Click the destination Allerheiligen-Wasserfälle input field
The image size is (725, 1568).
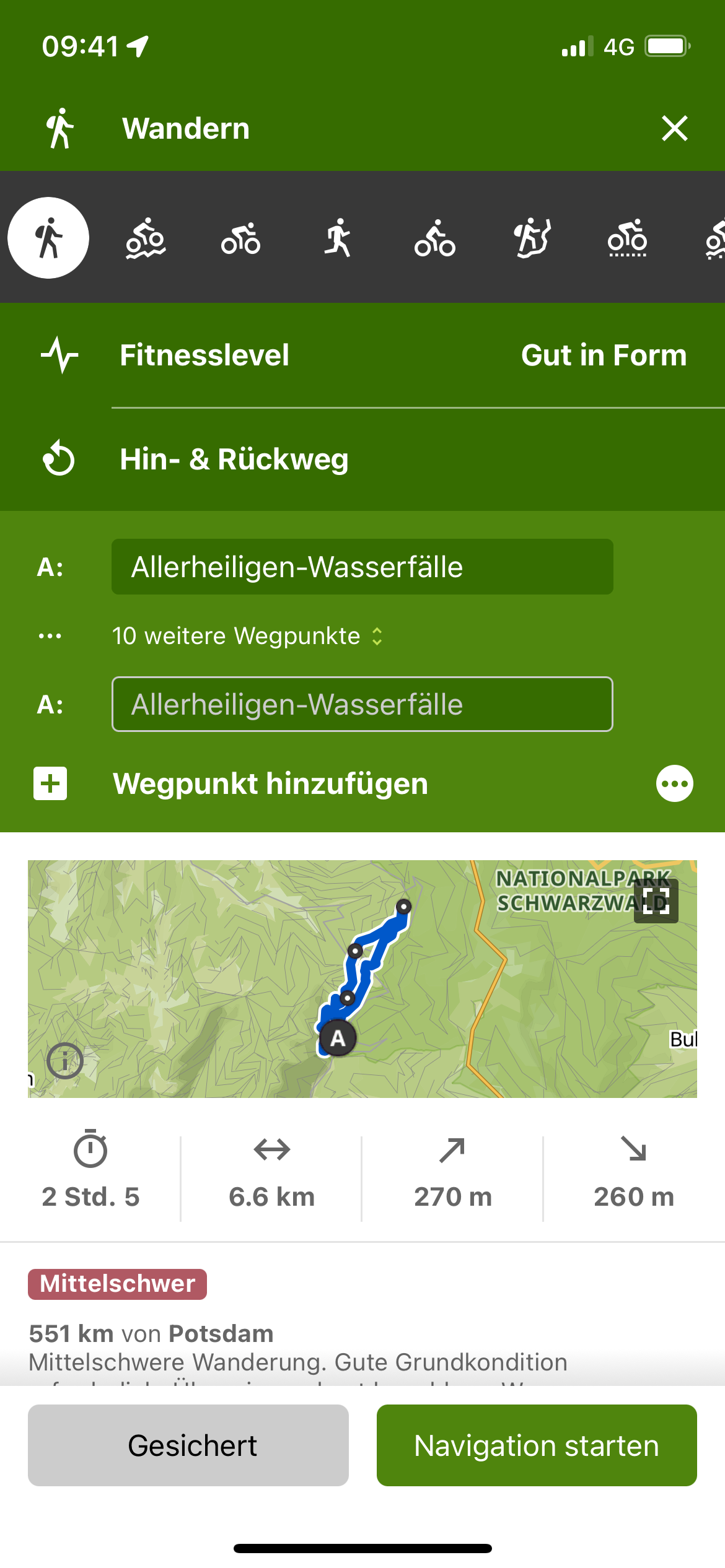click(x=362, y=704)
